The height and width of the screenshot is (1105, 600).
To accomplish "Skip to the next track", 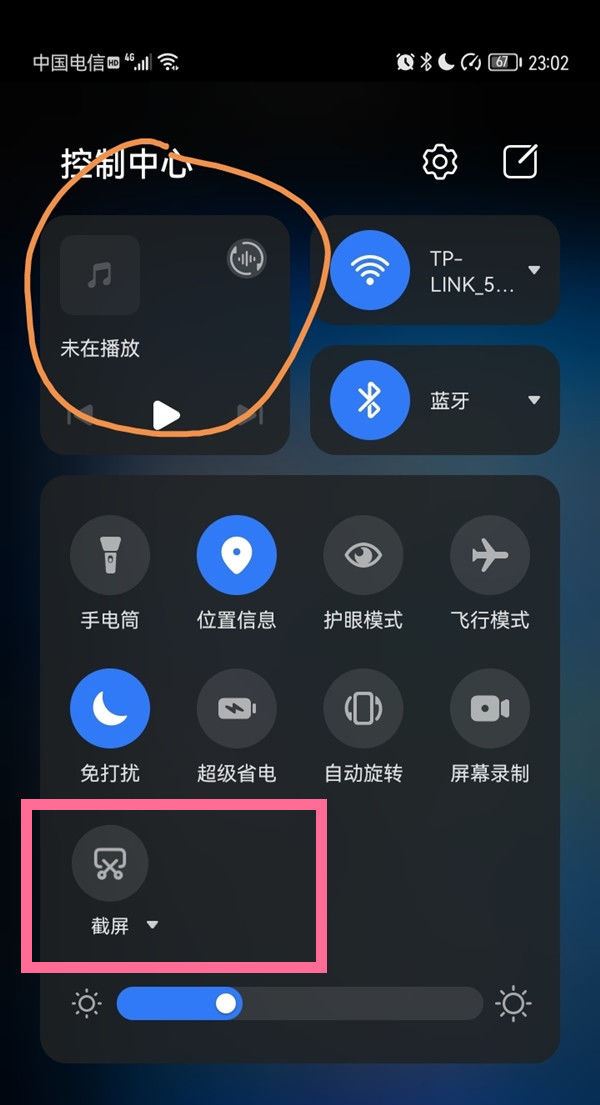I will (x=250, y=415).
